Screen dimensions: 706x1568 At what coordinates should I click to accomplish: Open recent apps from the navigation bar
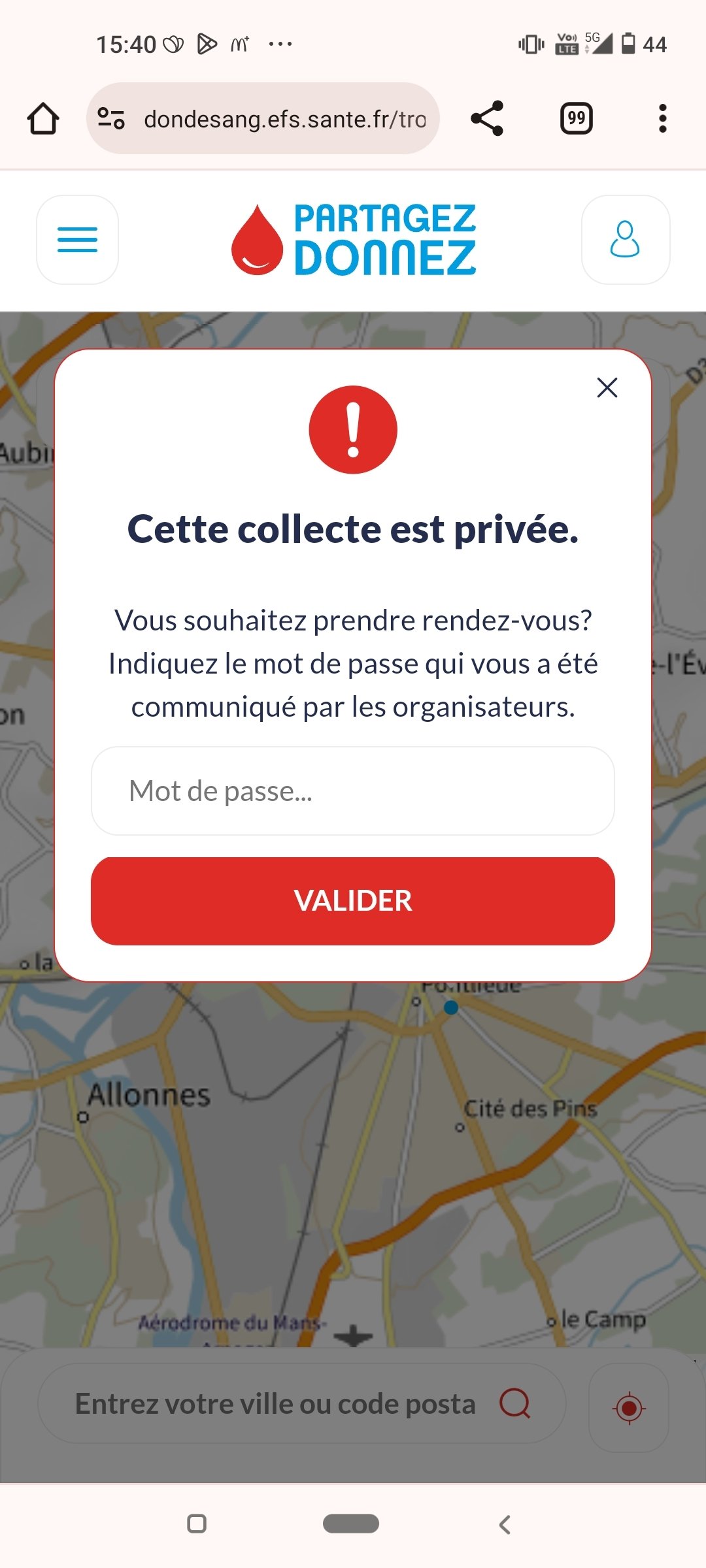coord(197,1524)
